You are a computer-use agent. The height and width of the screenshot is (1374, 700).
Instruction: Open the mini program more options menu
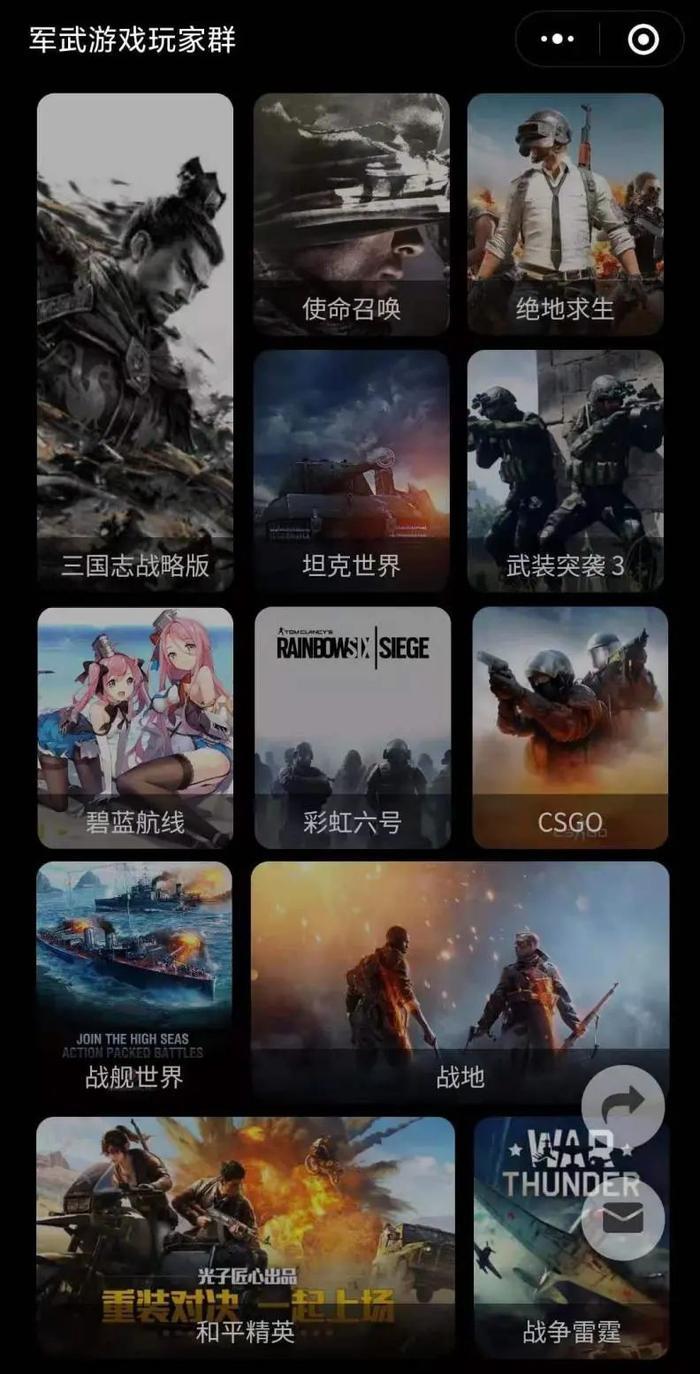557,39
